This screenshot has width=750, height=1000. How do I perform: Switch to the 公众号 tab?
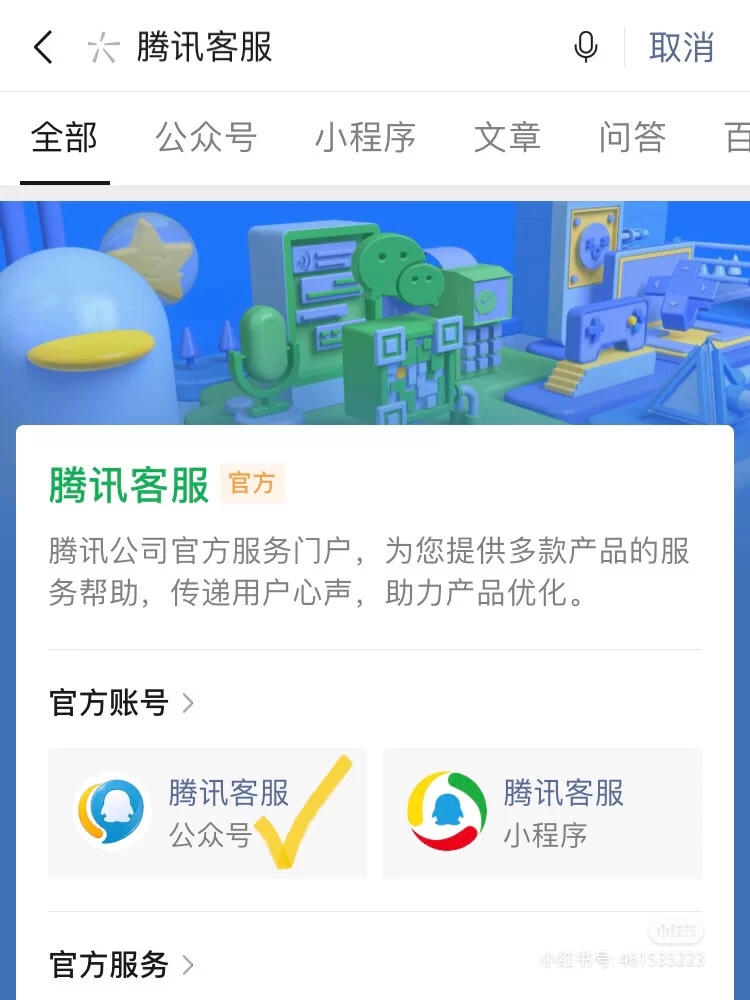206,139
